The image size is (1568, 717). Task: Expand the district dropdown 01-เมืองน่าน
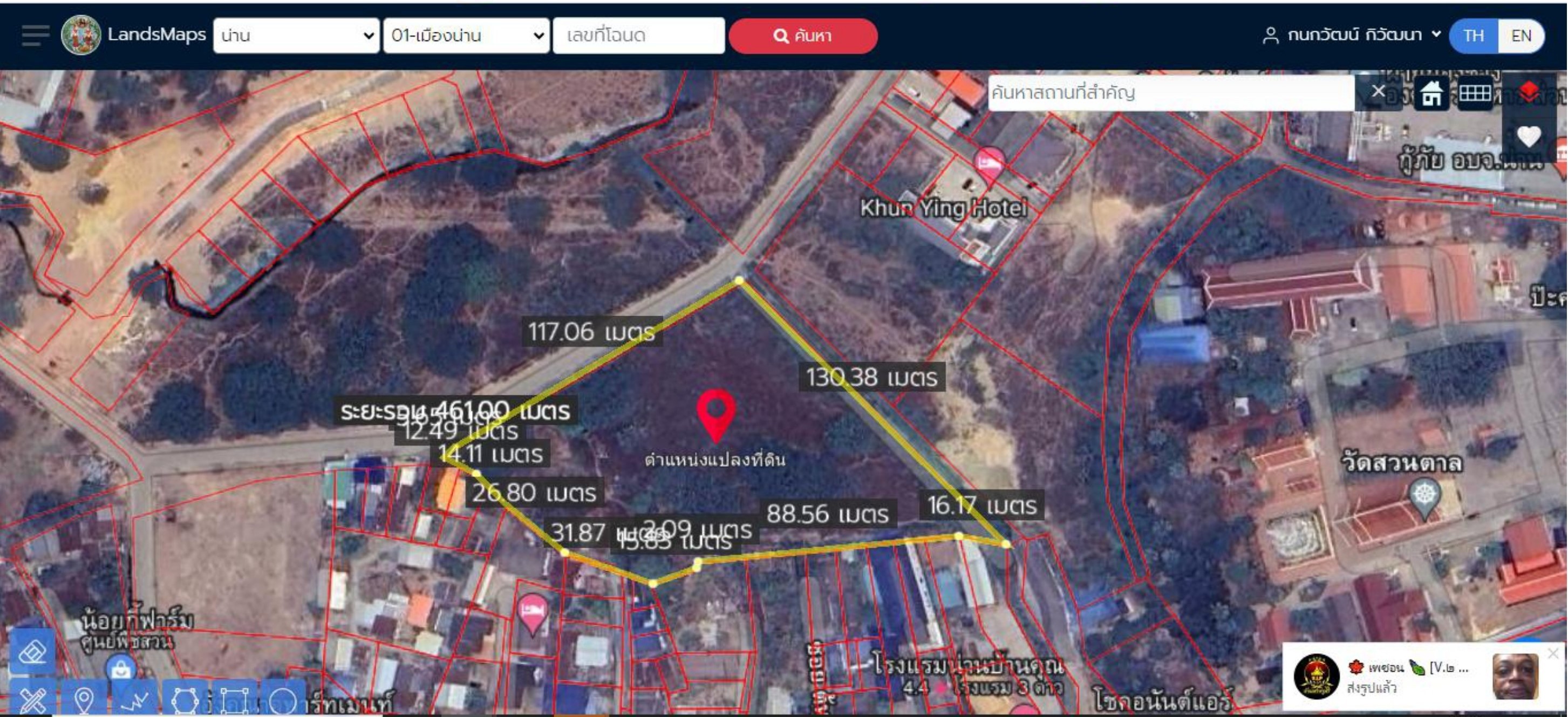click(466, 35)
